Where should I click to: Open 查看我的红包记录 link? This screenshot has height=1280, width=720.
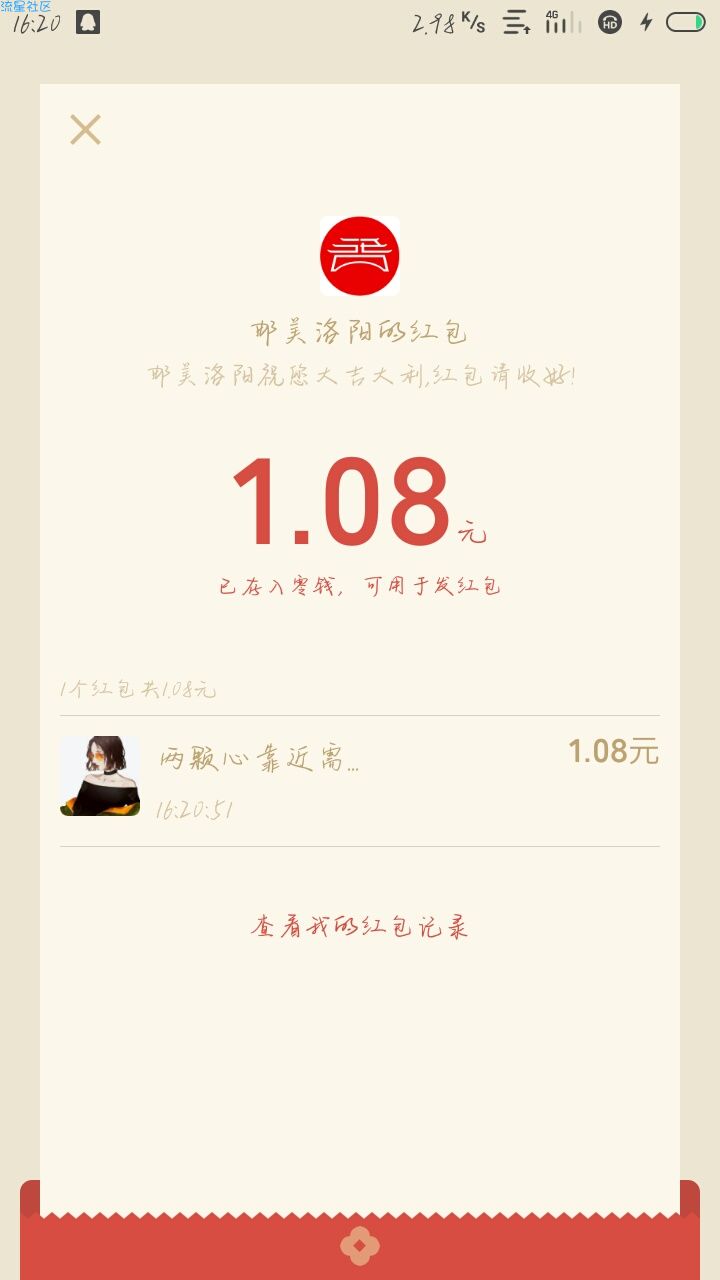359,927
